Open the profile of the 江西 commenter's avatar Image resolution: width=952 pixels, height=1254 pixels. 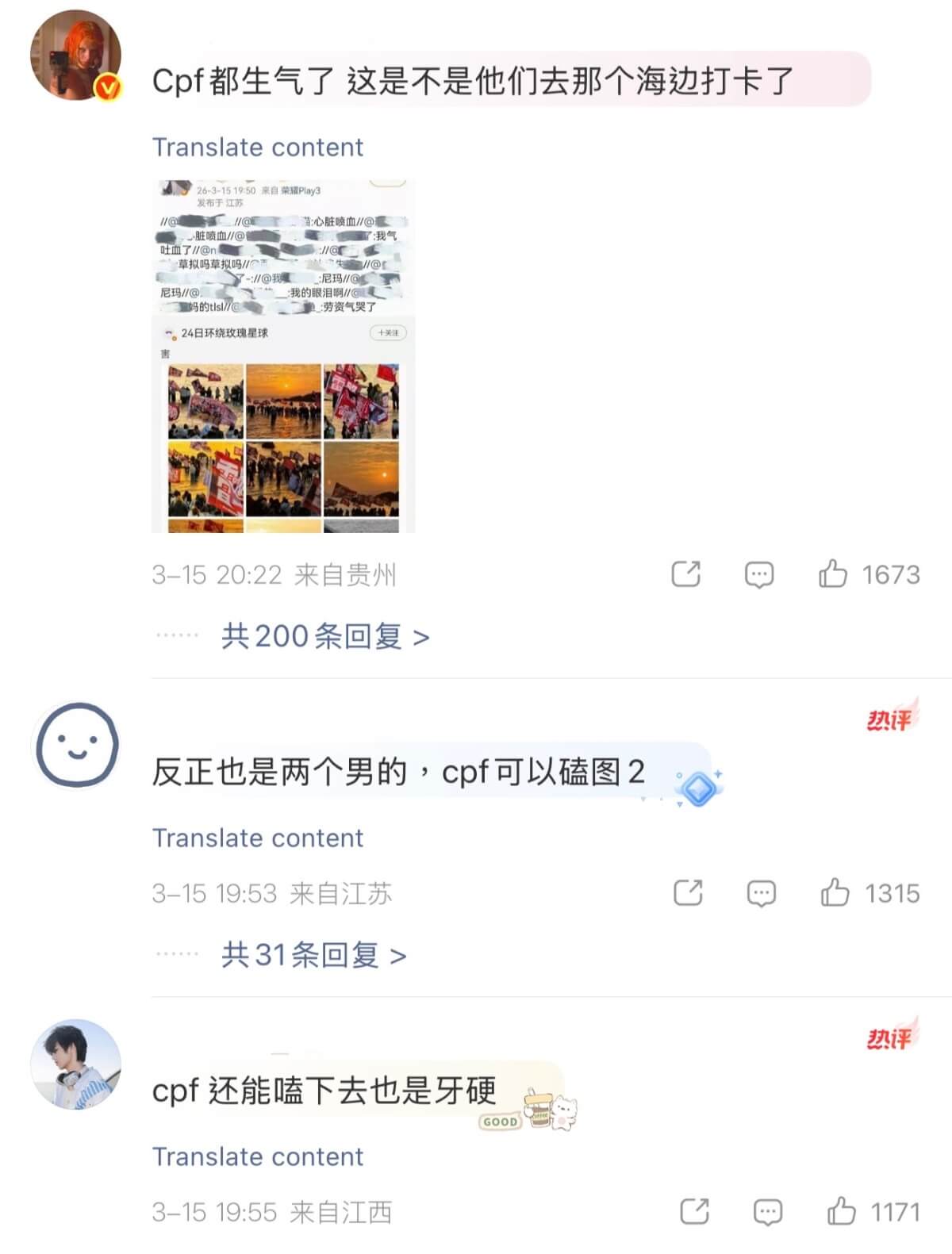click(76, 1064)
